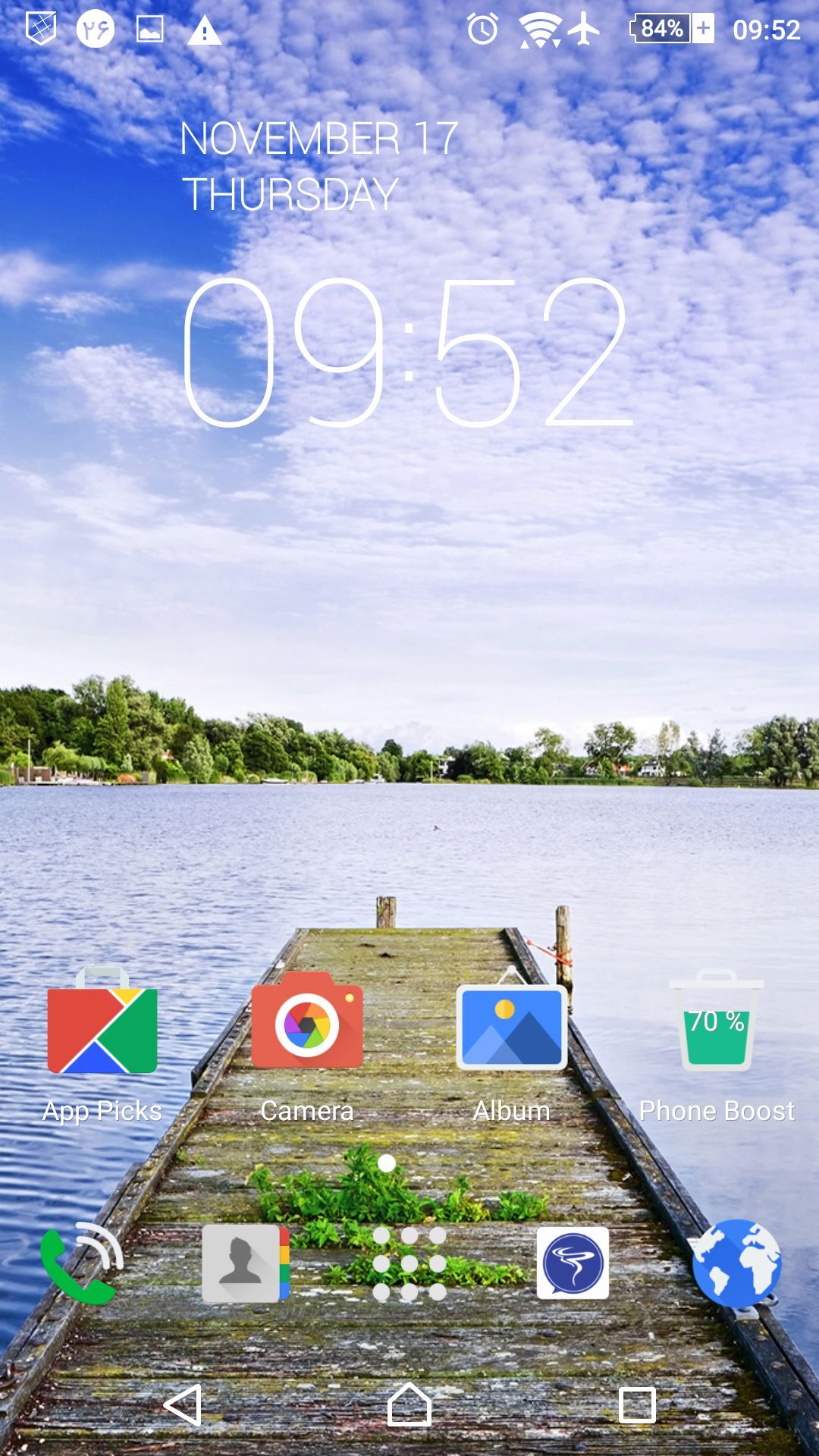Viewport: 819px width, 1456px height.
Task: Launch the globe browser app
Action: click(736, 1263)
